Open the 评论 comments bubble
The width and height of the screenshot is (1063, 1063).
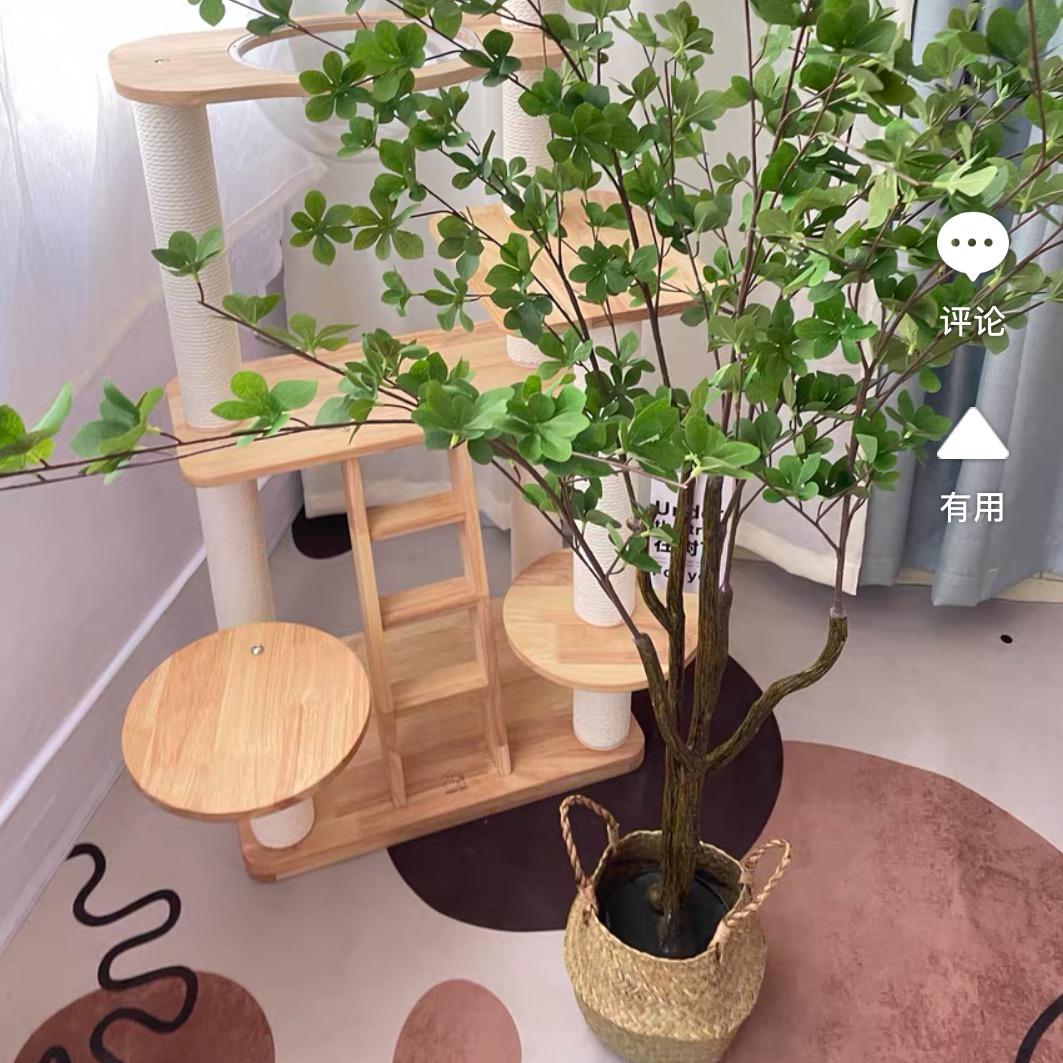pyautogui.click(x=972, y=246)
